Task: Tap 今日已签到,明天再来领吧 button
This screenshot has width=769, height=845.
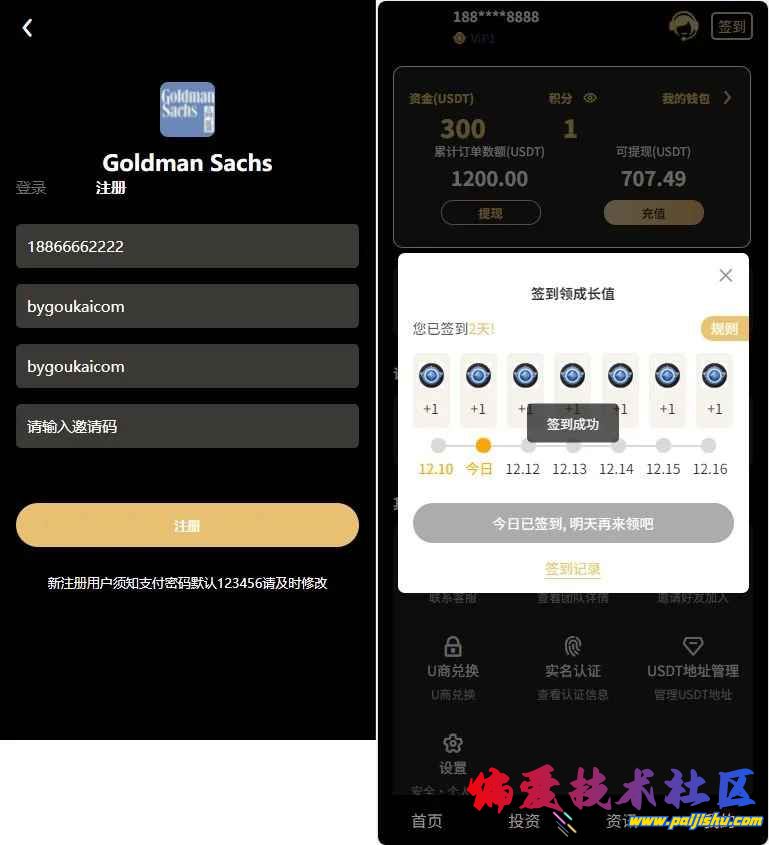Action: point(573,523)
